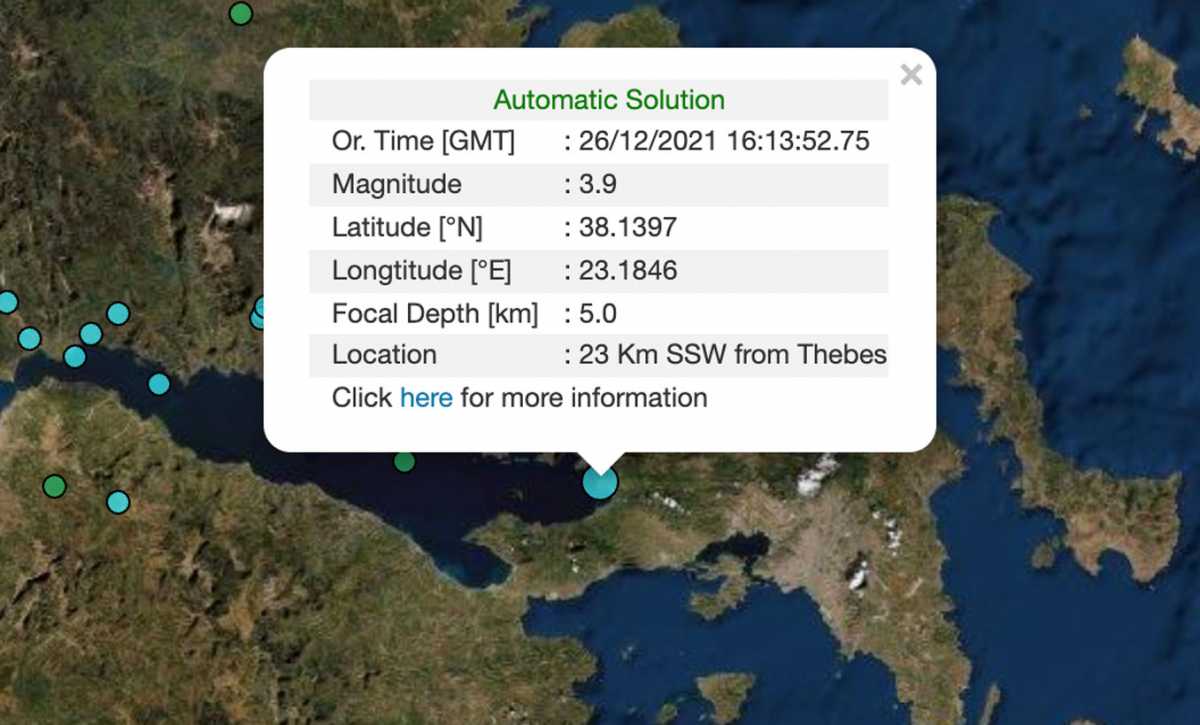This screenshot has height=725, width=1200.
Task: Open the 'here' link for more information
Action: 426,398
